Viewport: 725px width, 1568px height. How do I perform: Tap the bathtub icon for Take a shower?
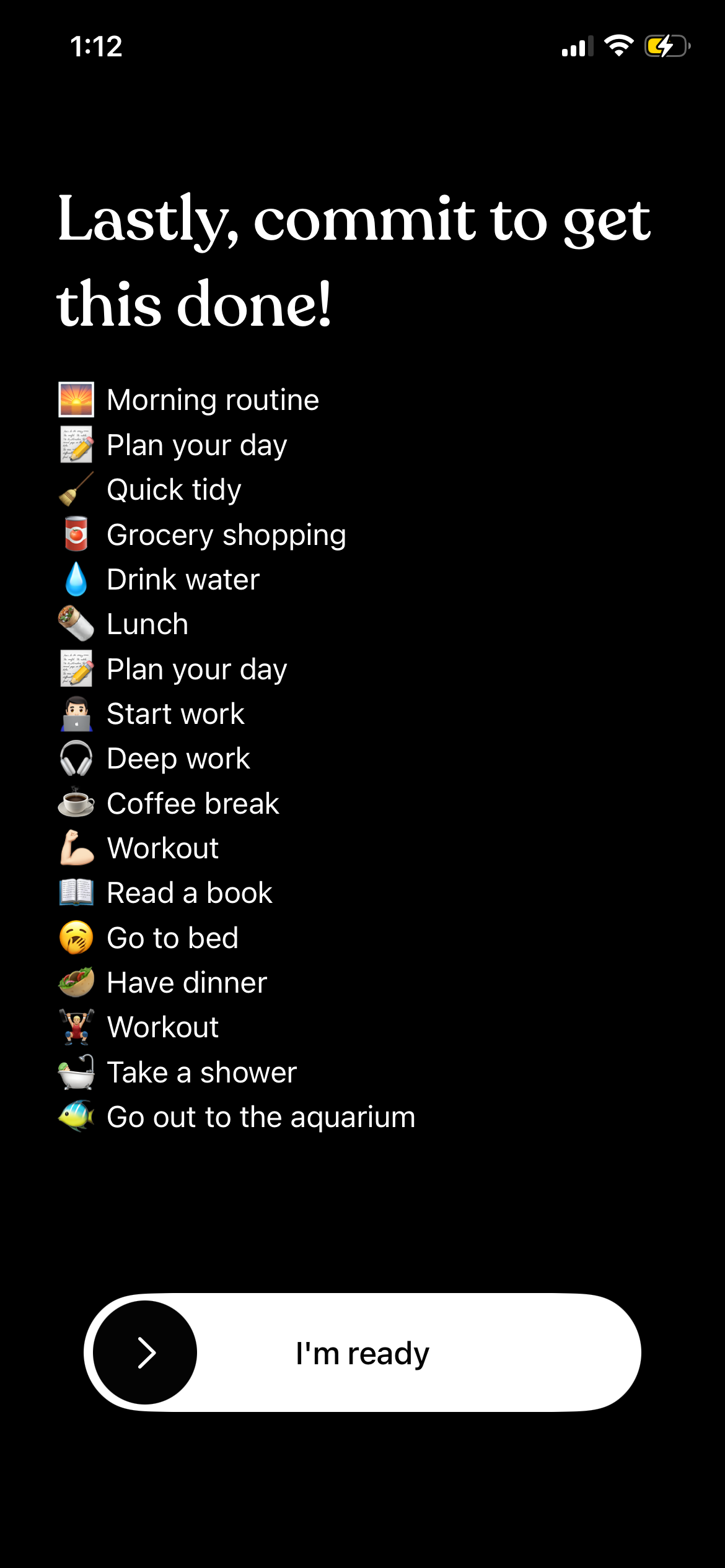(x=76, y=1072)
